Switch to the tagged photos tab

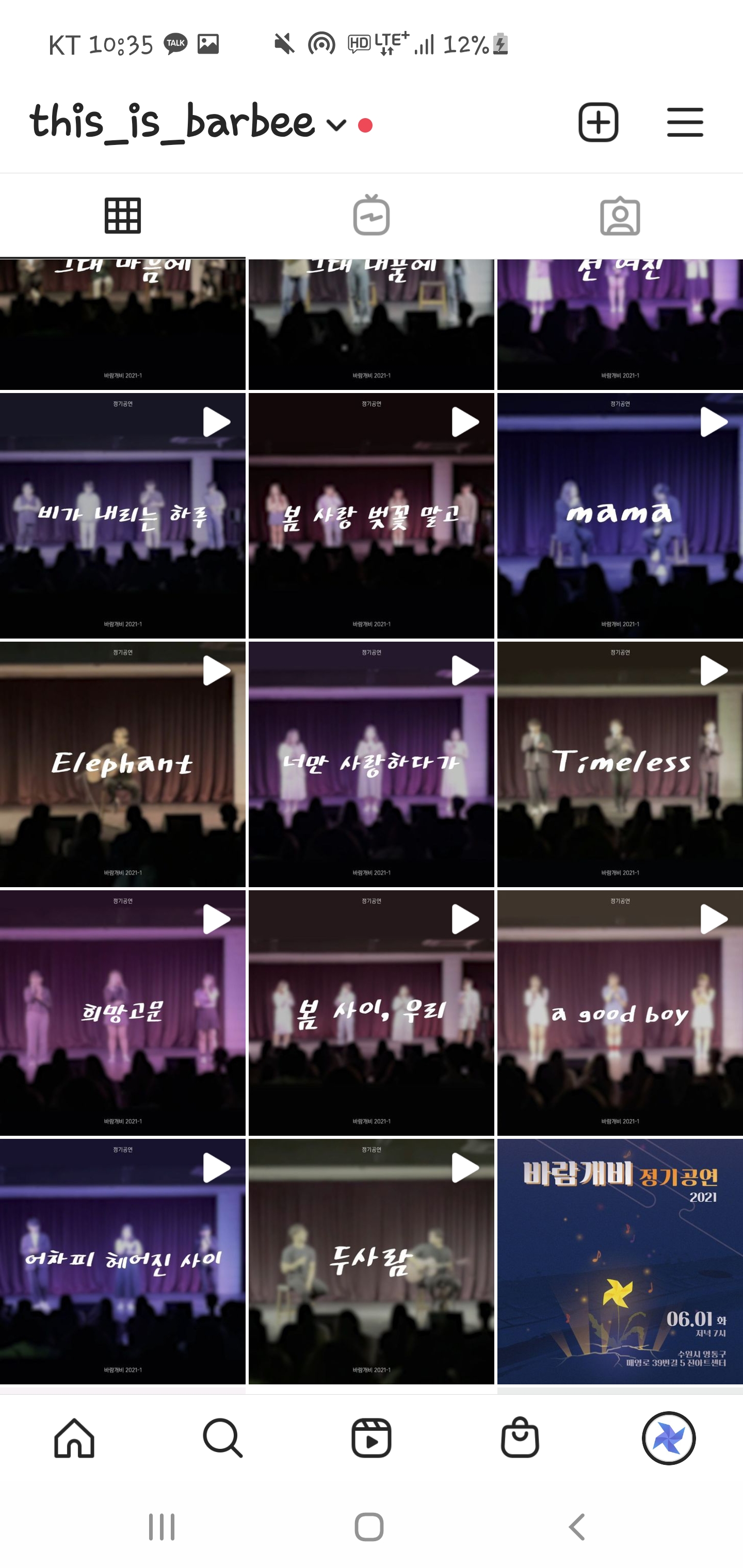coord(619,216)
